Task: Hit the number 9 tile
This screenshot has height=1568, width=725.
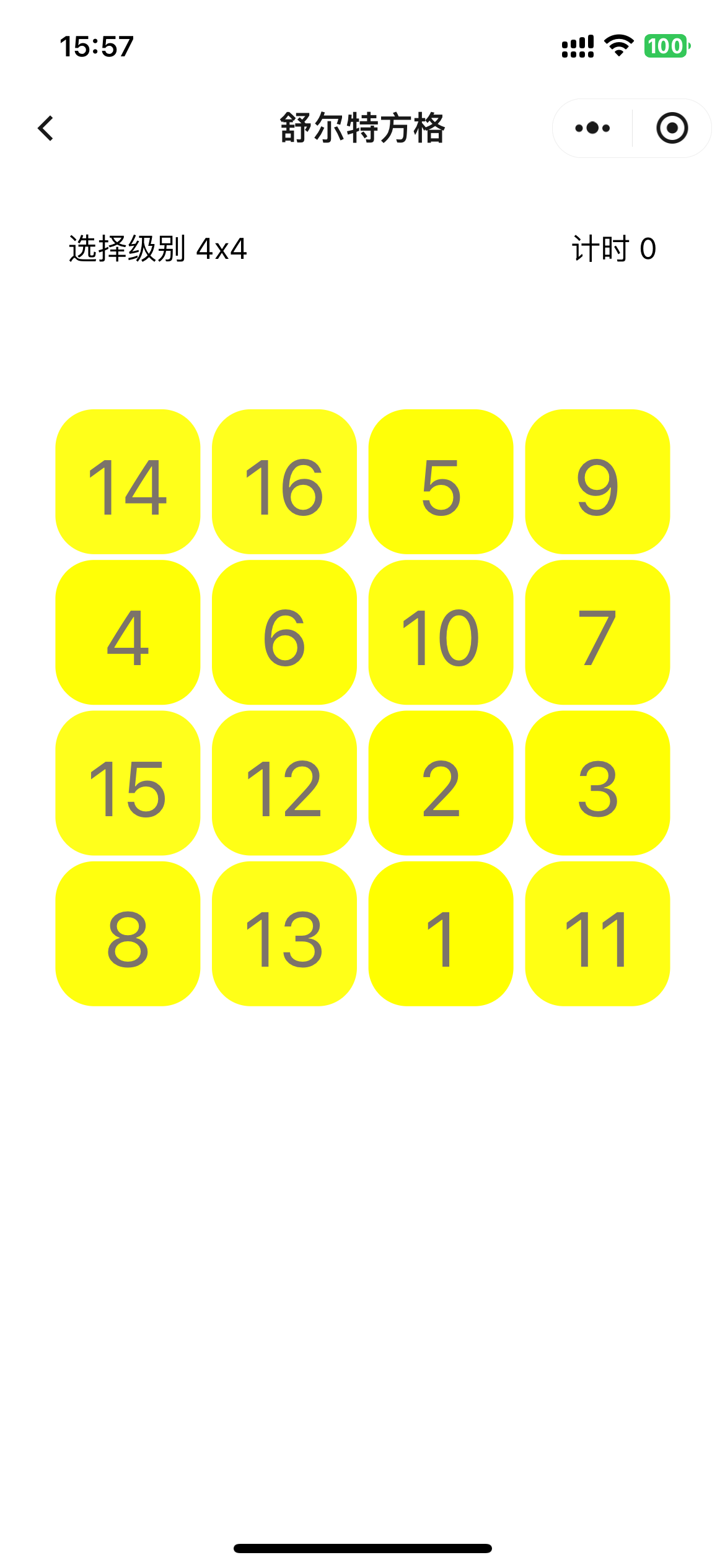Action: [597, 481]
